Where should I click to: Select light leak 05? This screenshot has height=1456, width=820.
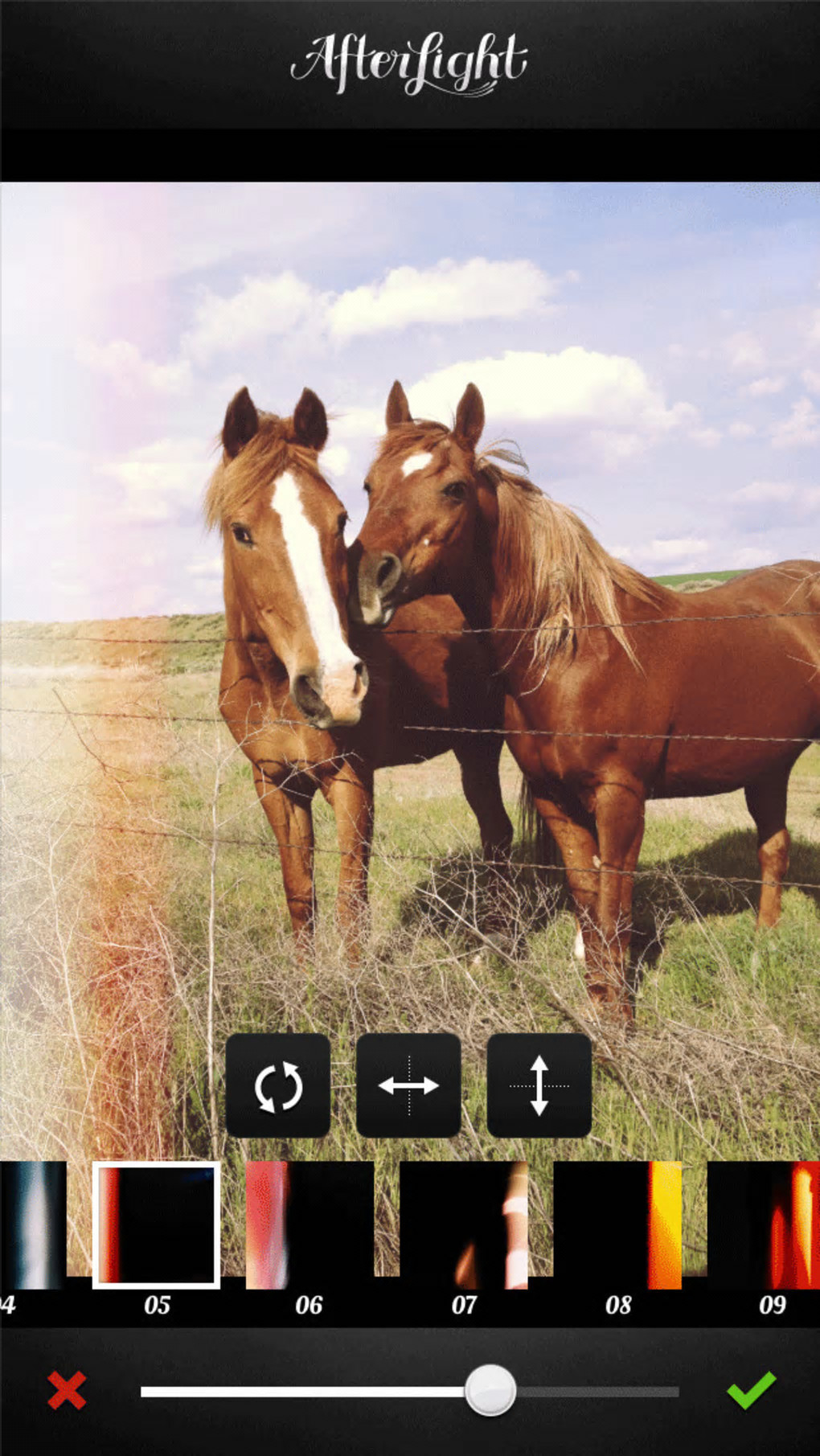click(x=157, y=1224)
